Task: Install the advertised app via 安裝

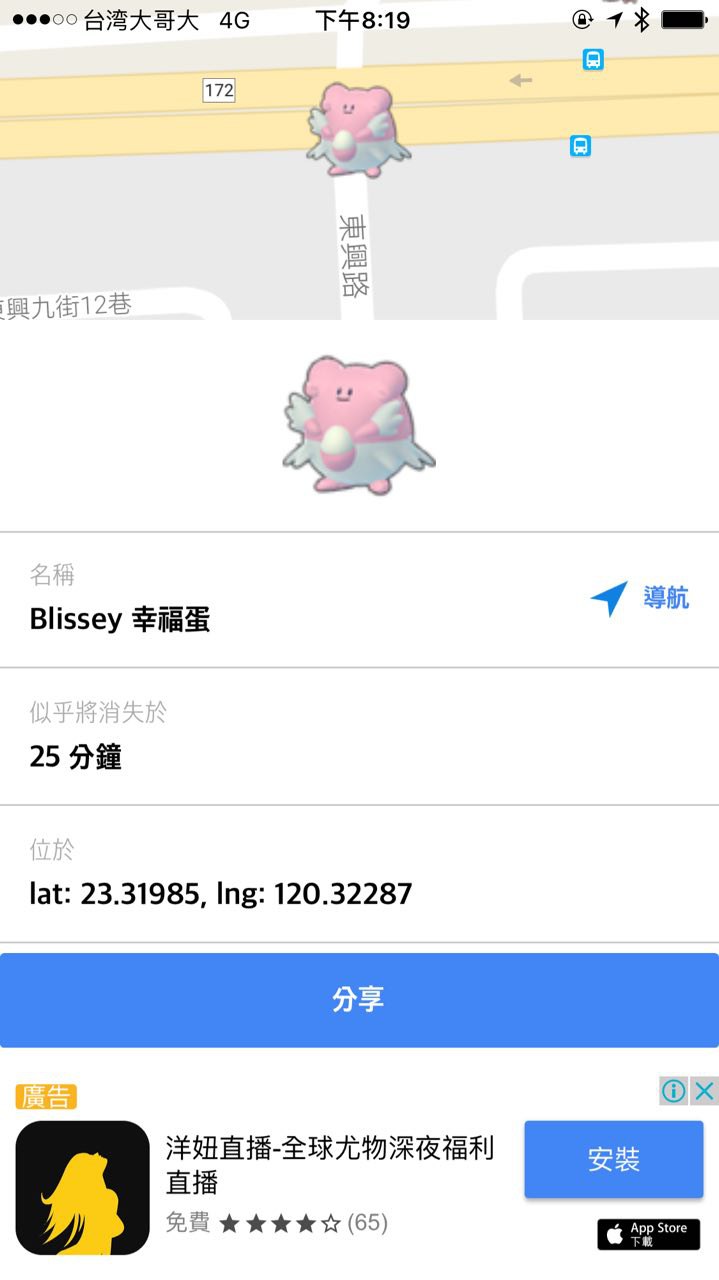Action: [x=613, y=1159]
